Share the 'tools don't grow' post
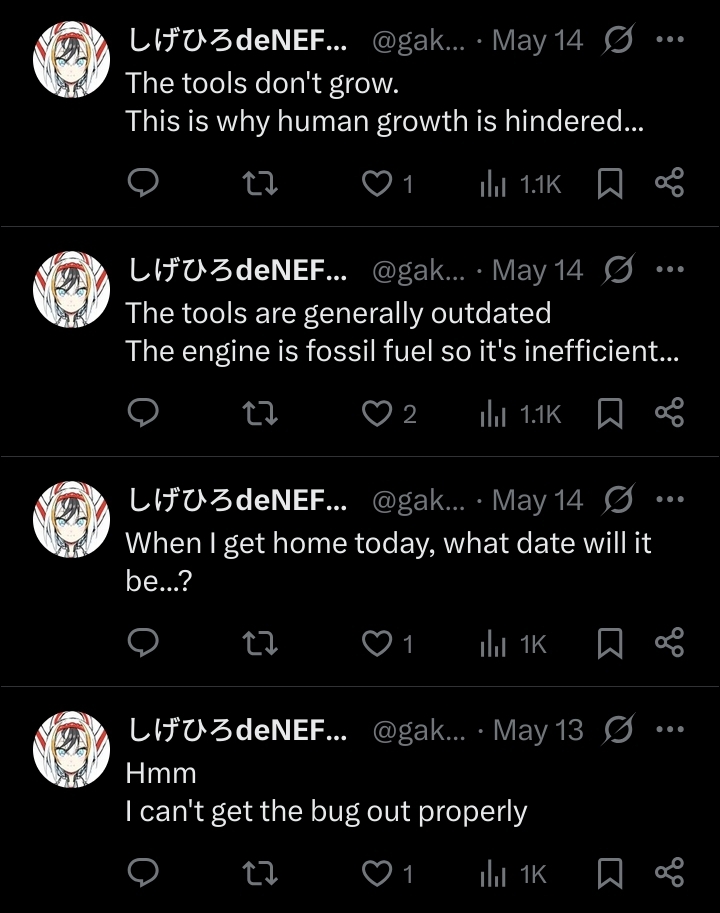This screenshot has height=913, width=720. [669, 183]
